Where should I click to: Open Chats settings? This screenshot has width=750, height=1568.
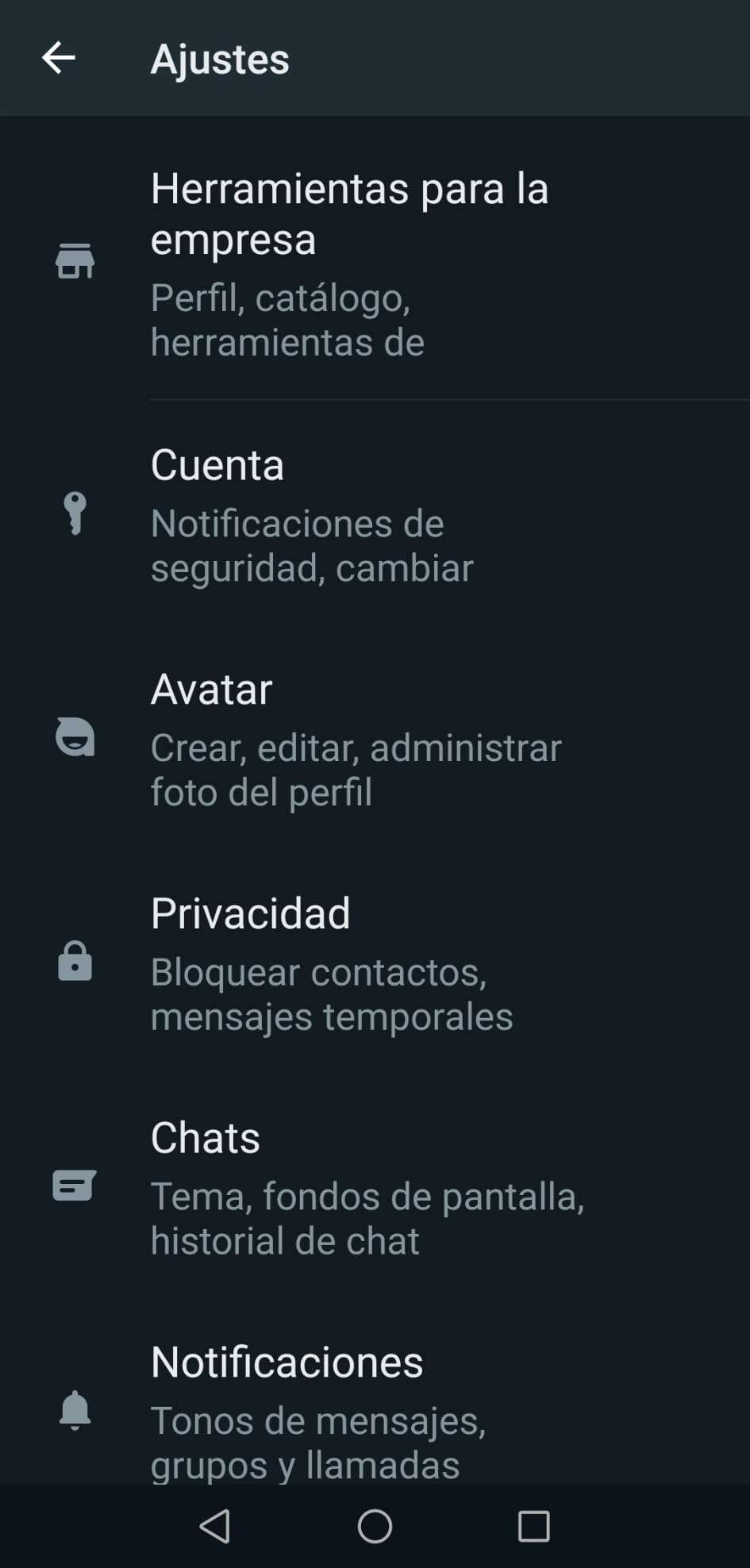click(375, 1187)
